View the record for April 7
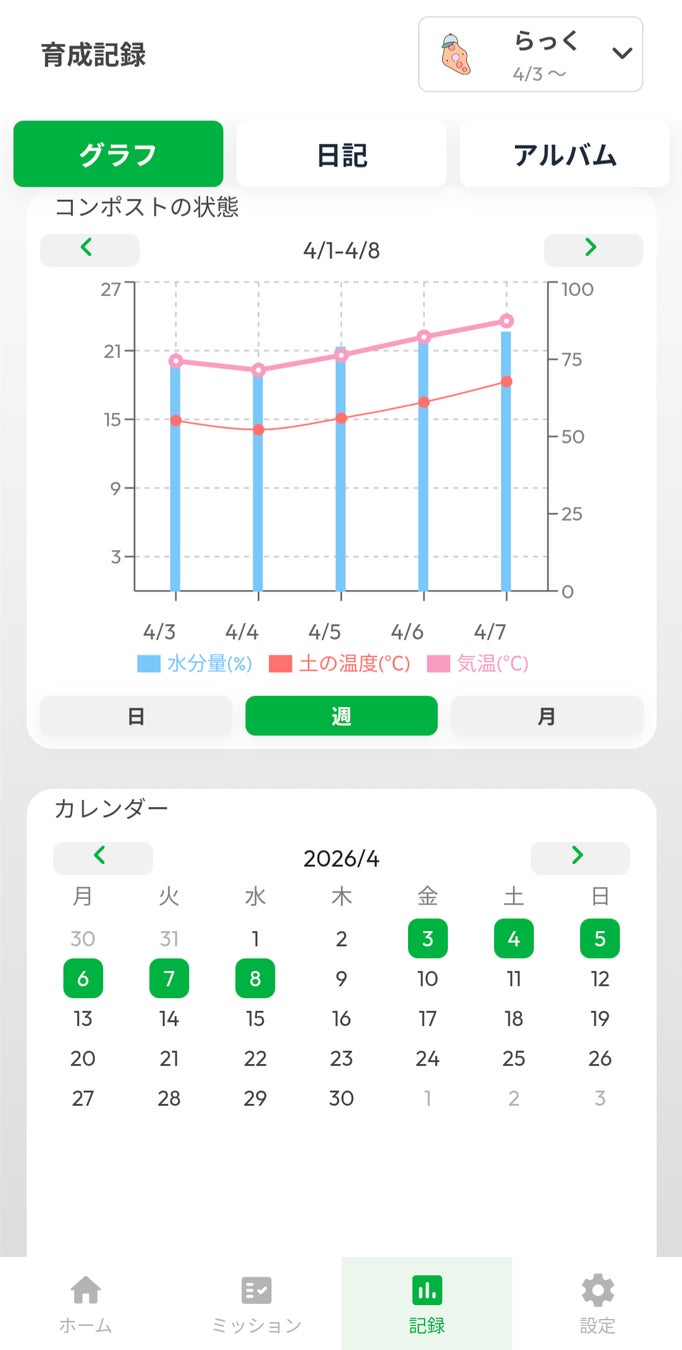 click(169, 979)
